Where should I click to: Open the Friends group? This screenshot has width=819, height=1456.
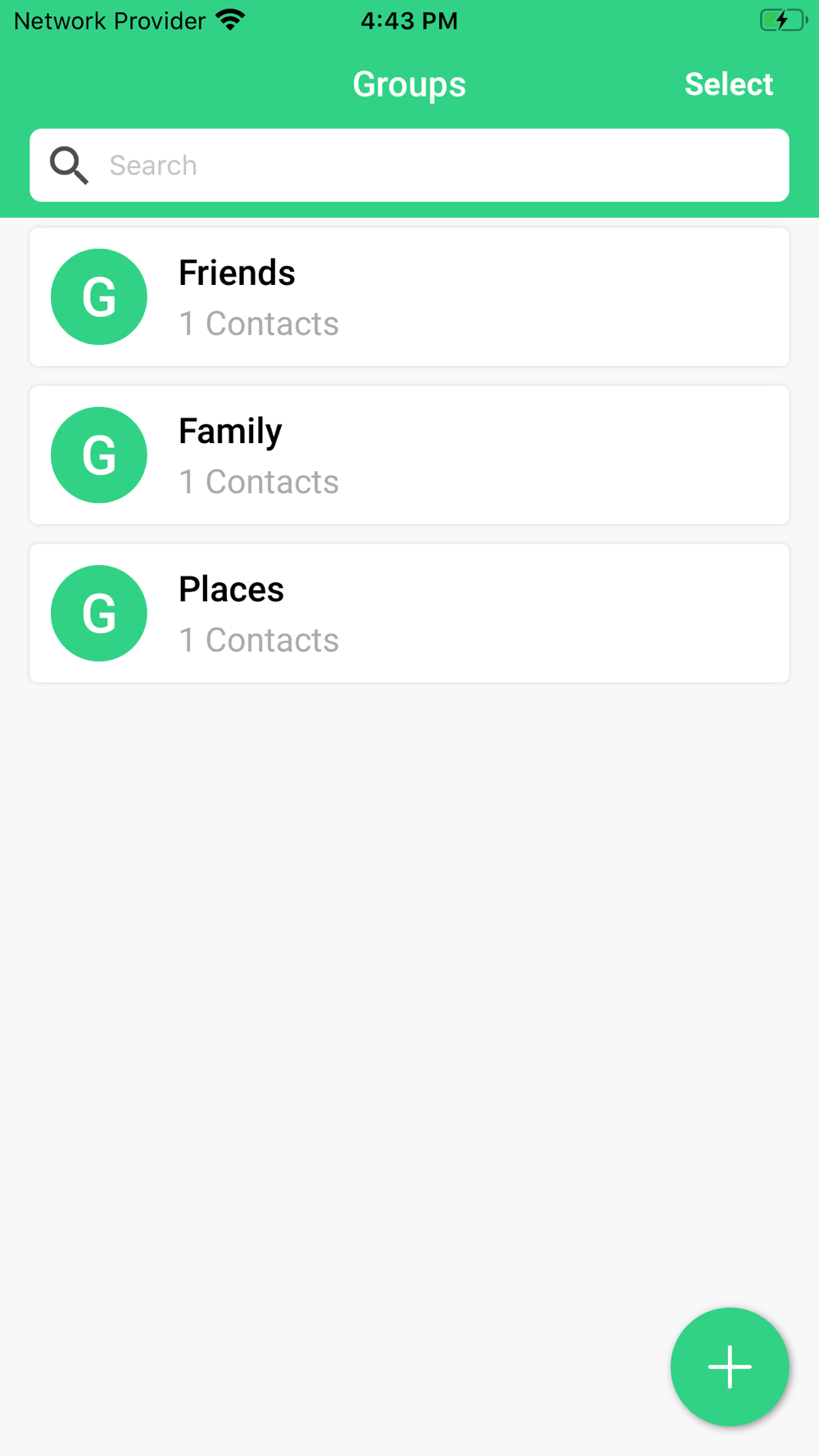(409, 296)
